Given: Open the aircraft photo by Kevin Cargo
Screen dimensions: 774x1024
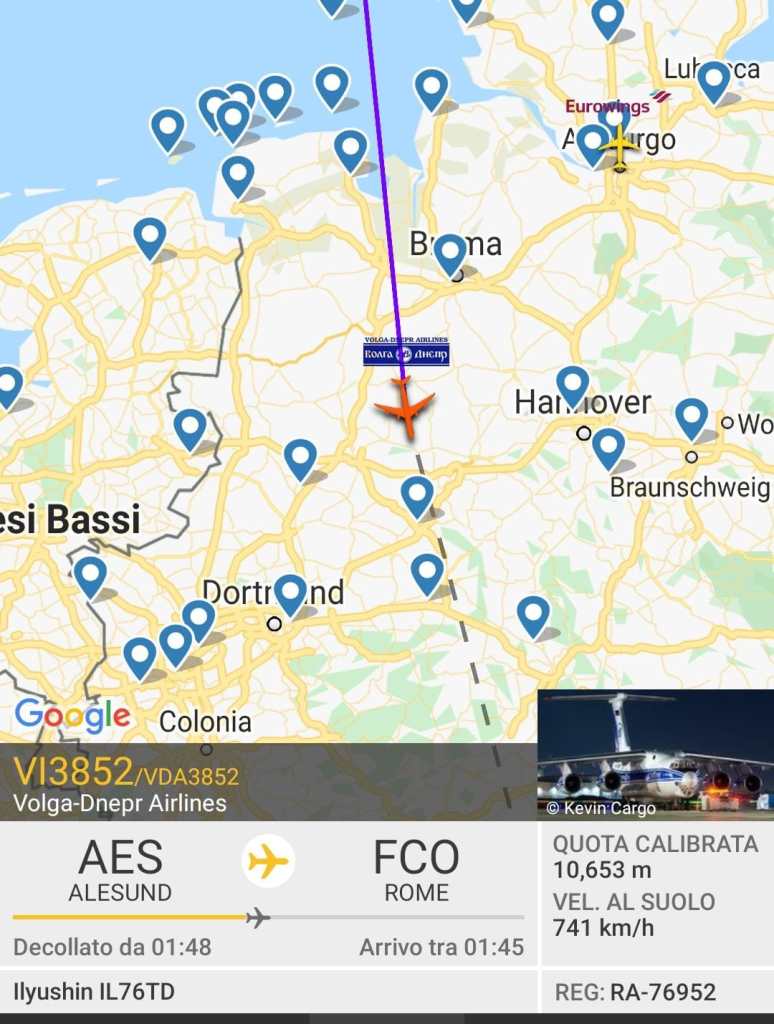Looking at the screenshot, I should point(655,754).
